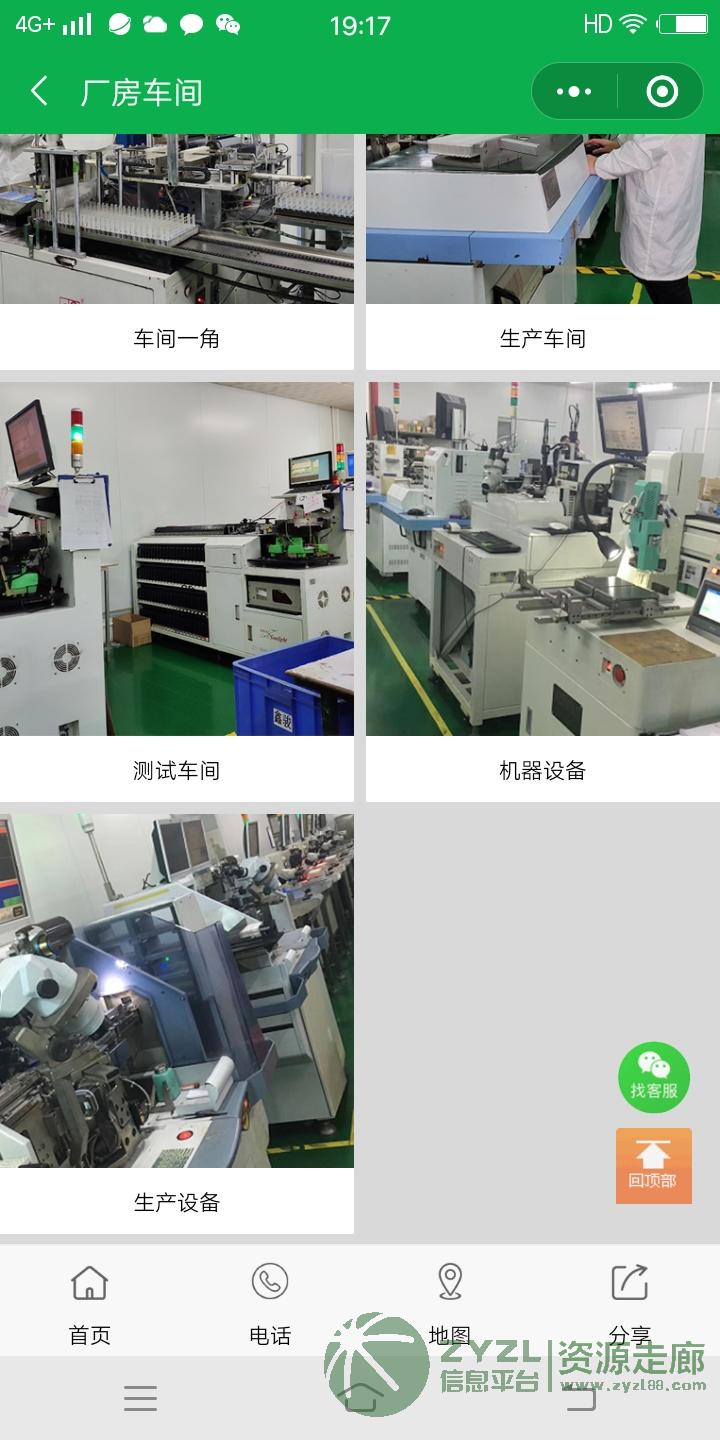Tap the 分享 share tab
The width and height of the screenshot is (720, 1440).
630,1304
